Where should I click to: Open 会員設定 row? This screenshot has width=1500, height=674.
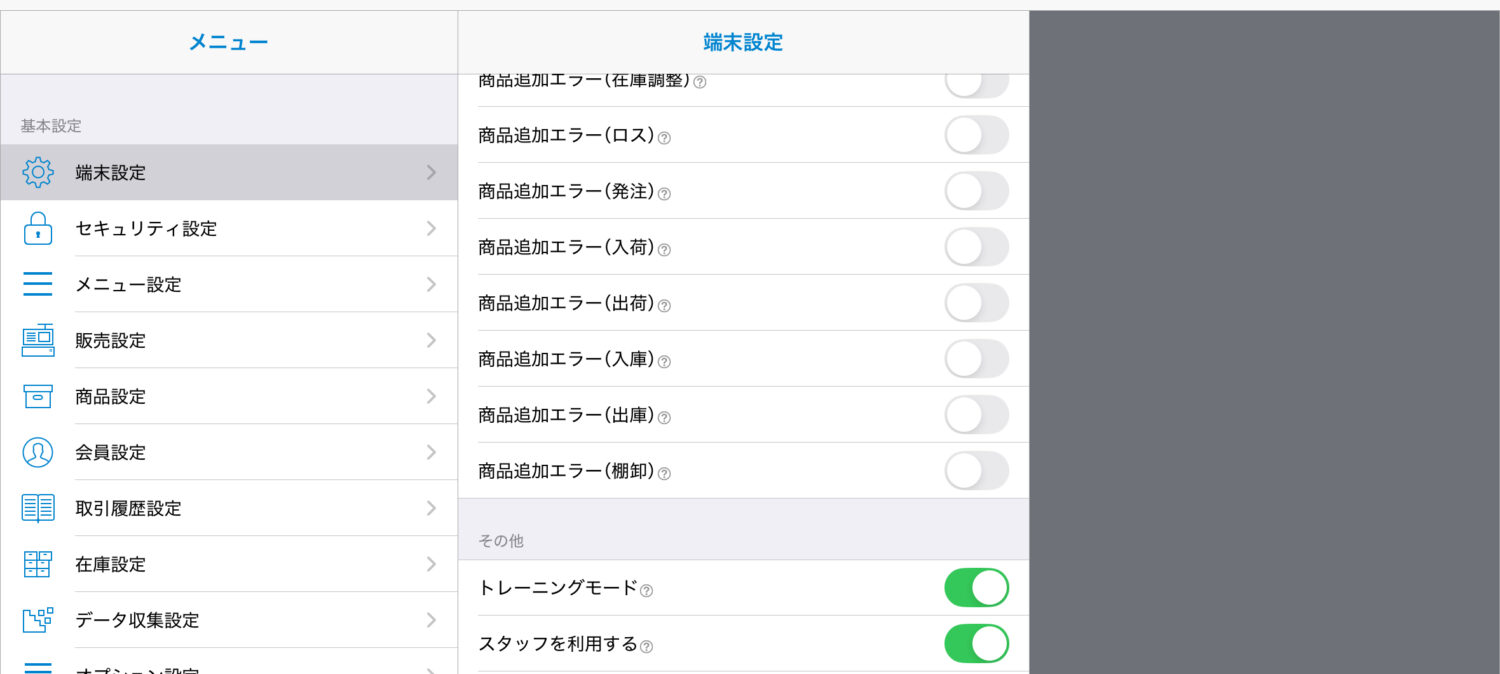pos(228,452)
